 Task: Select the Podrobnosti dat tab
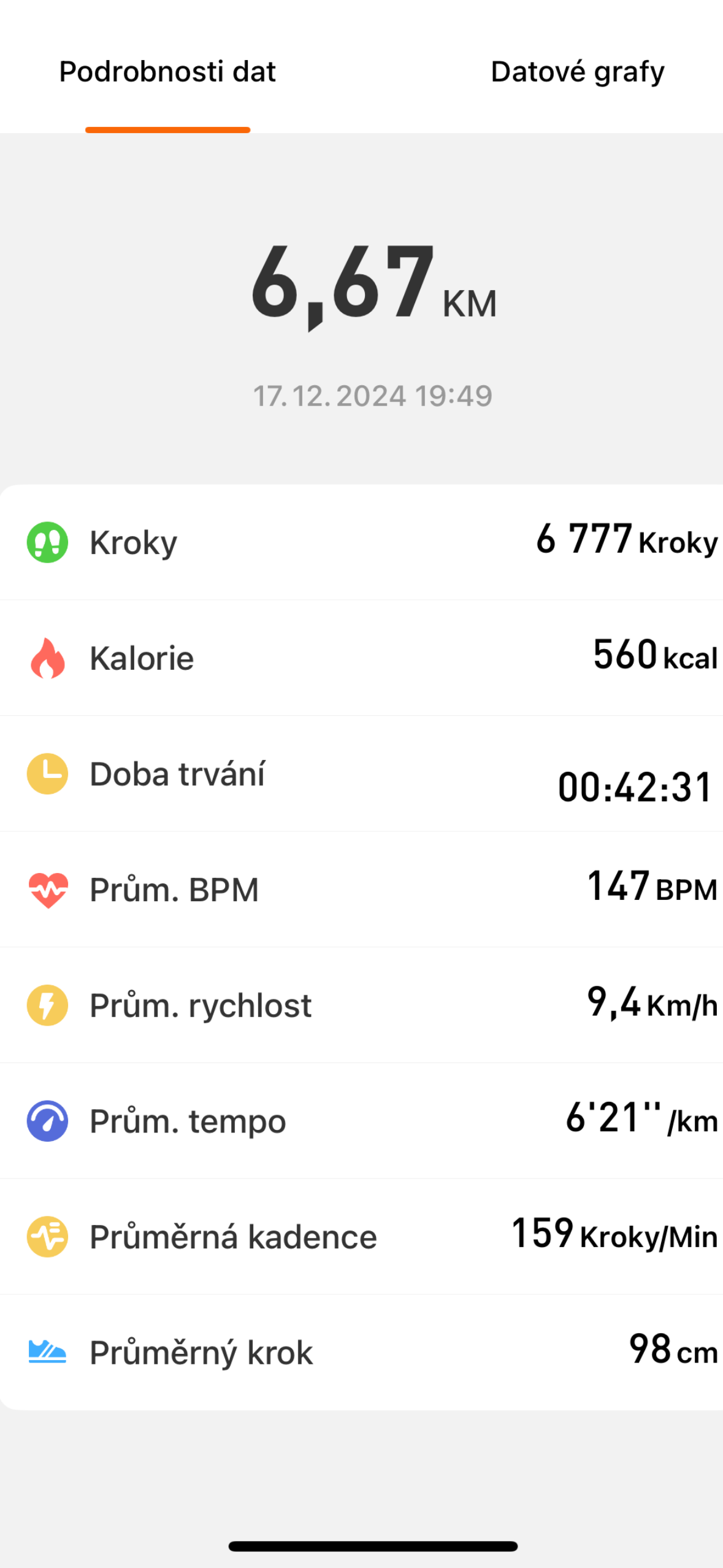(167, 72)
